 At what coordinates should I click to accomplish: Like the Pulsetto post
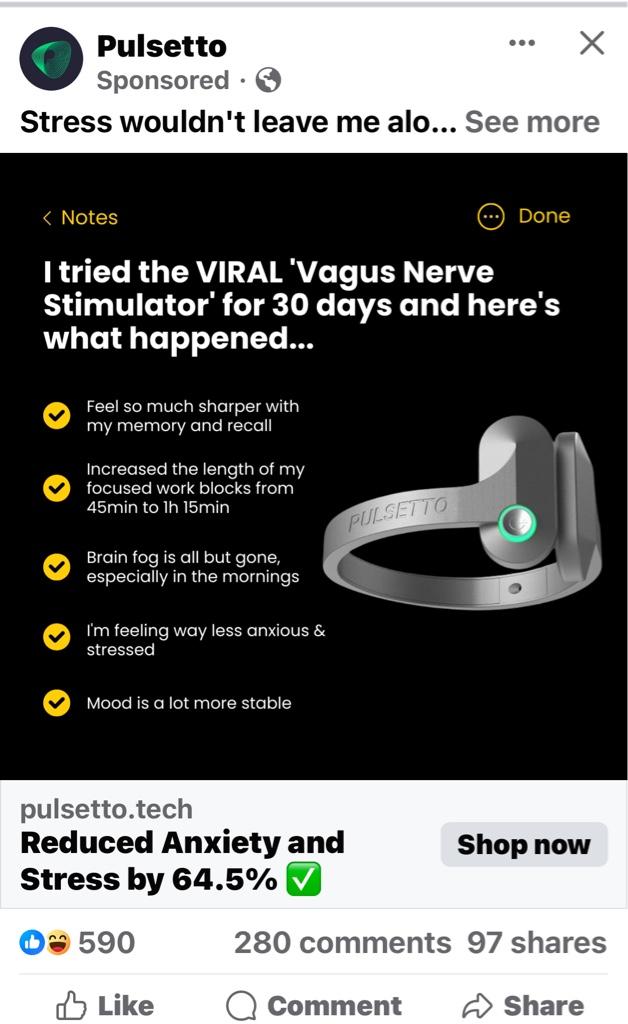105,1005
